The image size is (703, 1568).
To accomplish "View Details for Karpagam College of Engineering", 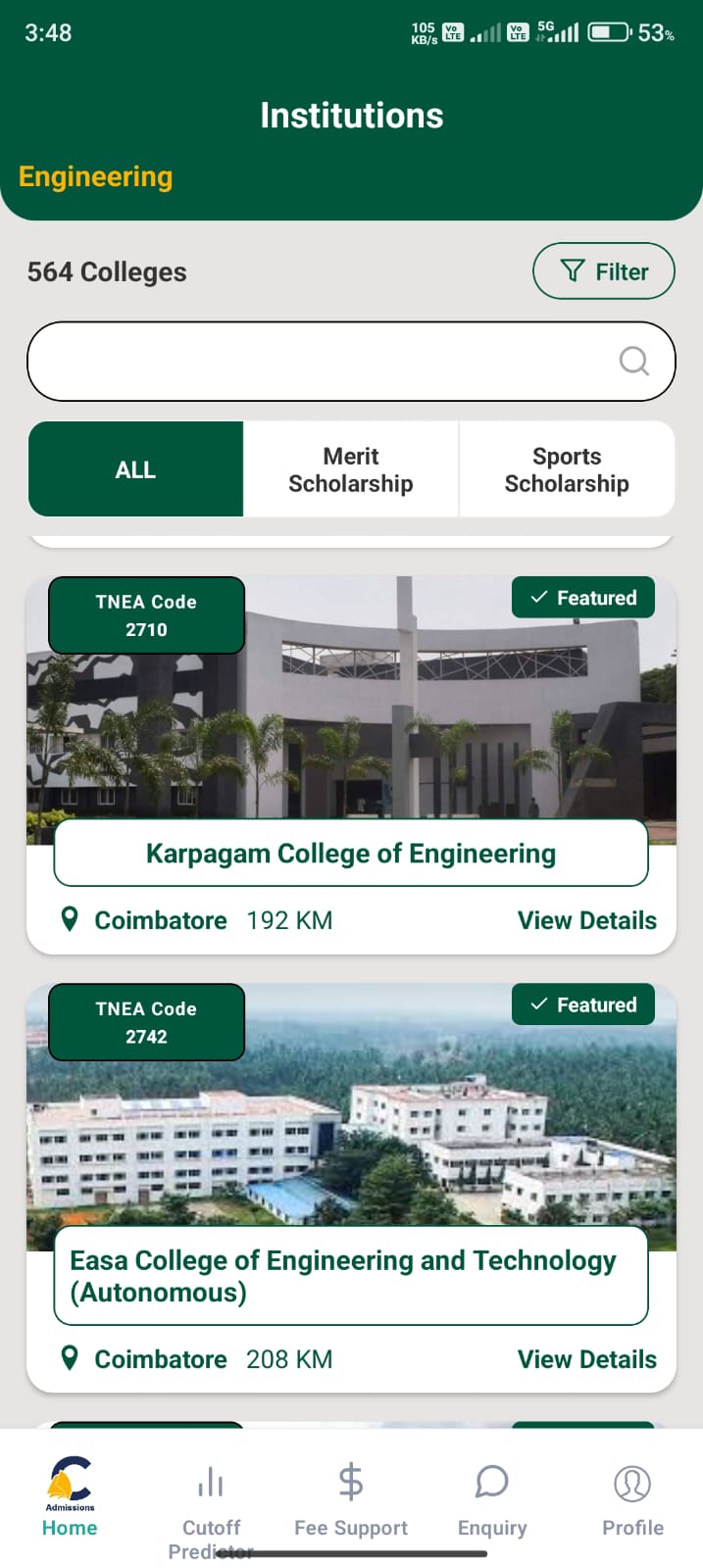I will 587,920.
